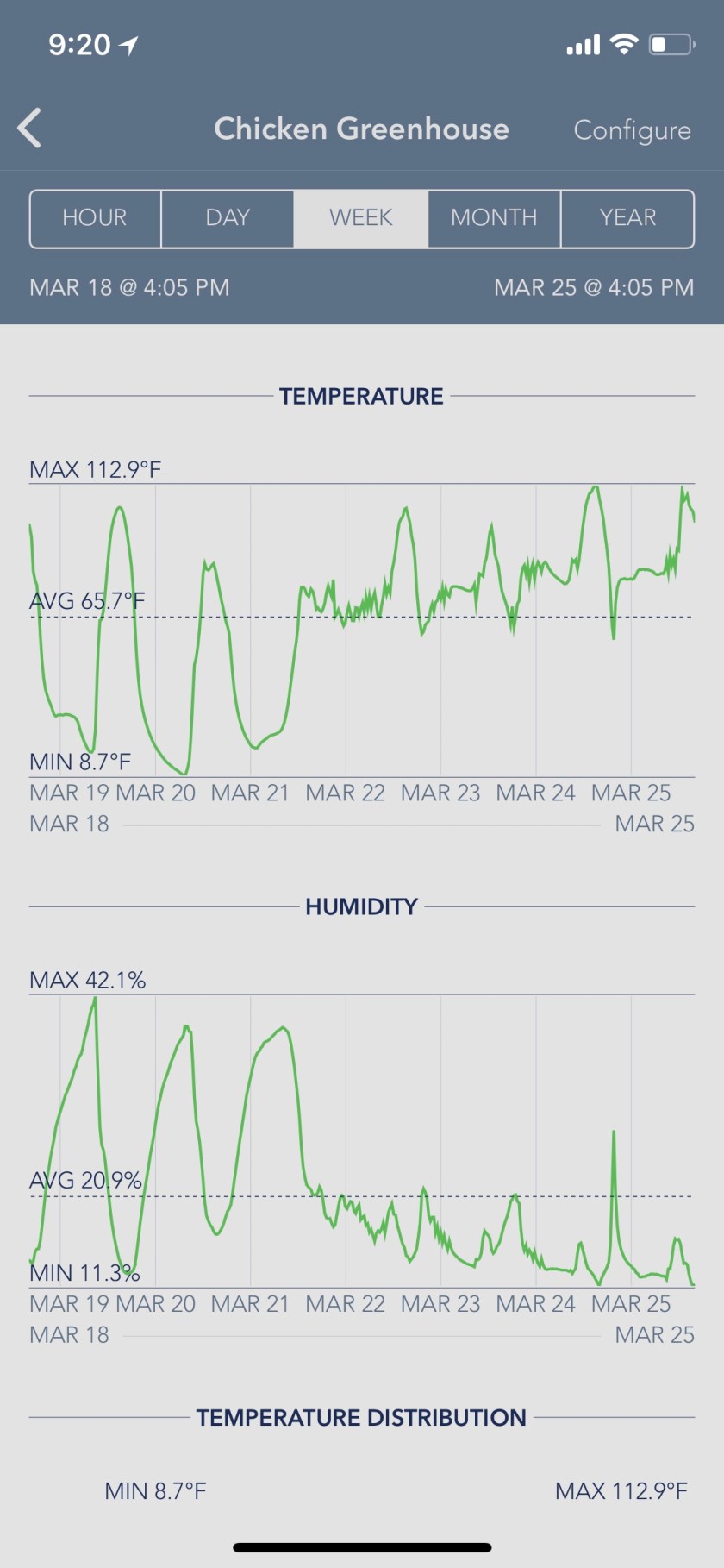The height and width of the screenshot is (1568, 724).
Task: Select the WEEK time range
Action: 361,218
